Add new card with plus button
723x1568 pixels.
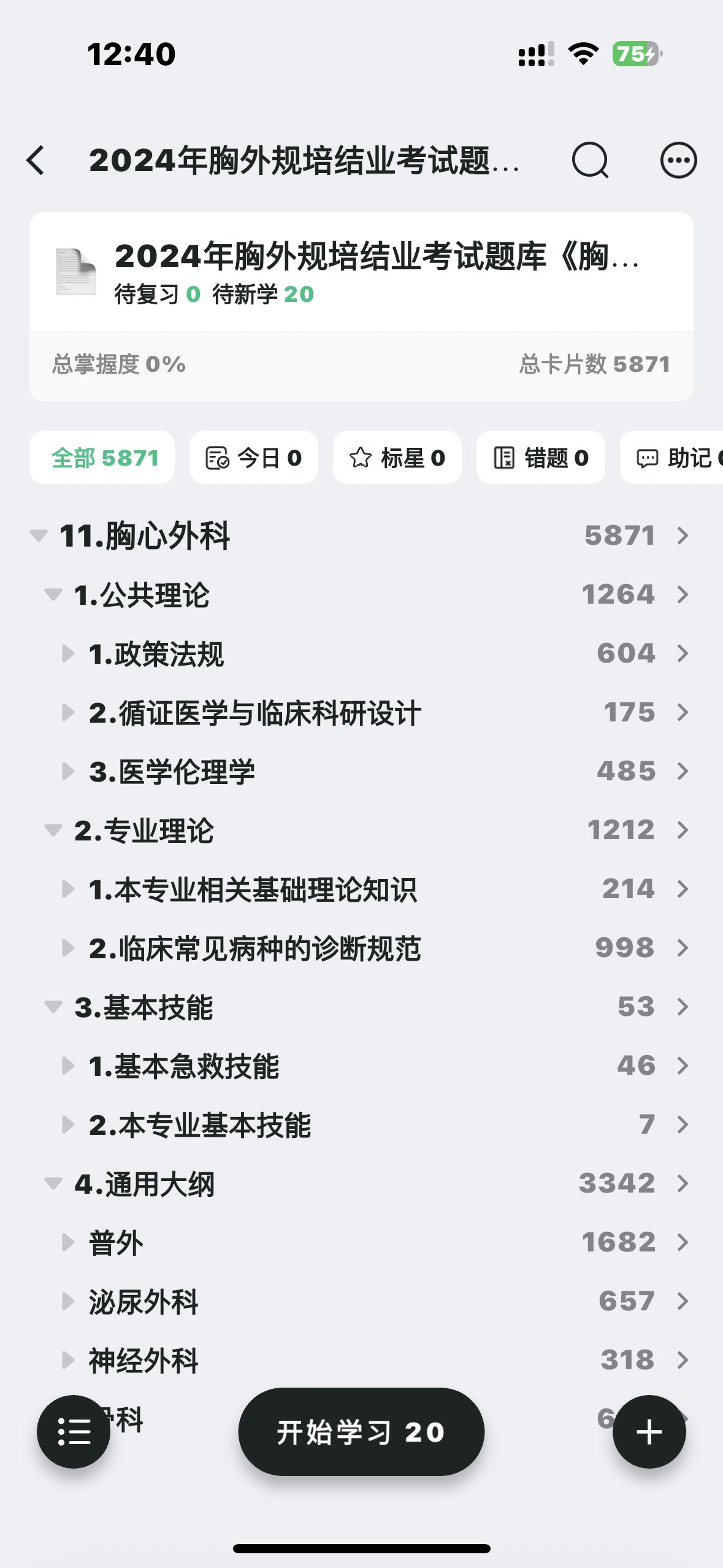click(649, 1432)
